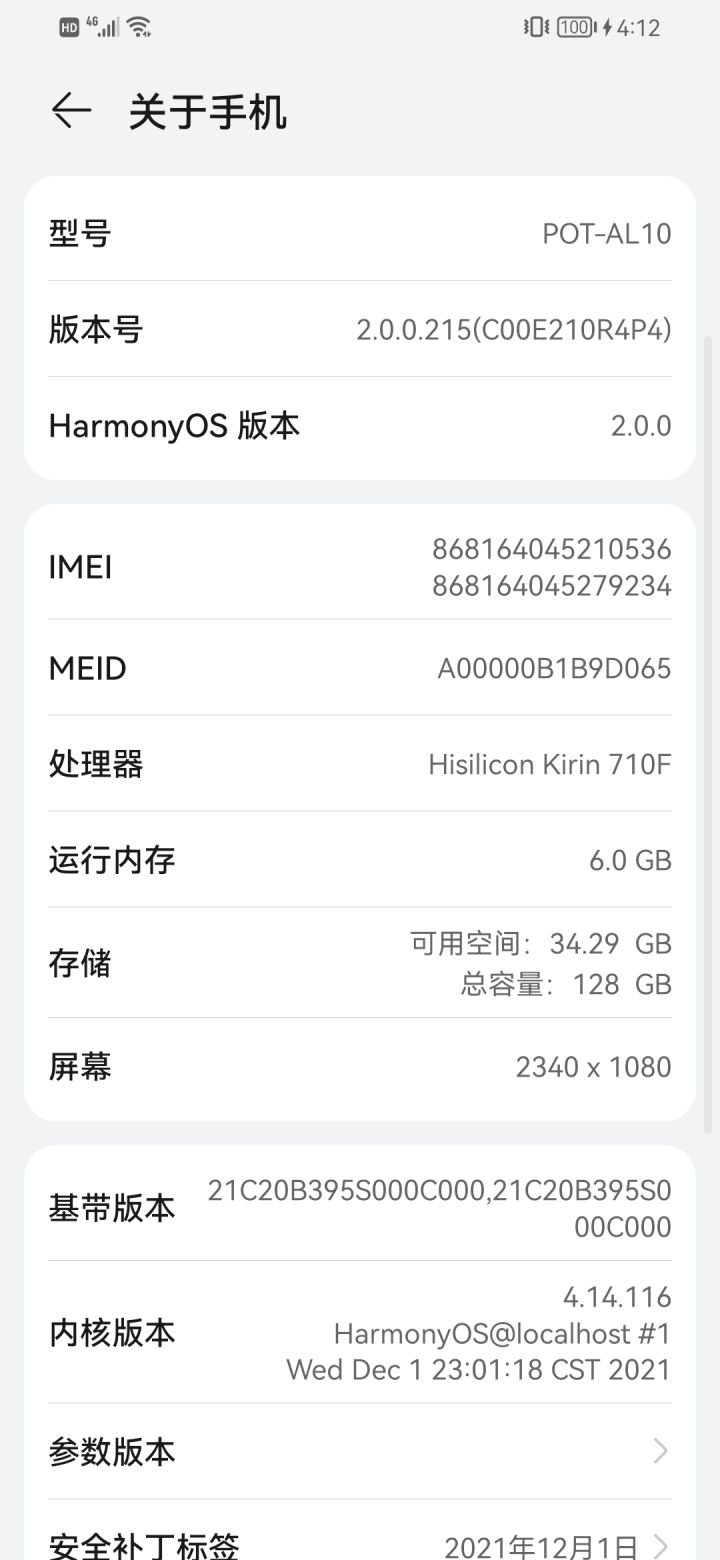Go back from 关于手机 page
The width and height of the screenshot is (720, 1560).
pyautogui.click(x=71, y=111)
